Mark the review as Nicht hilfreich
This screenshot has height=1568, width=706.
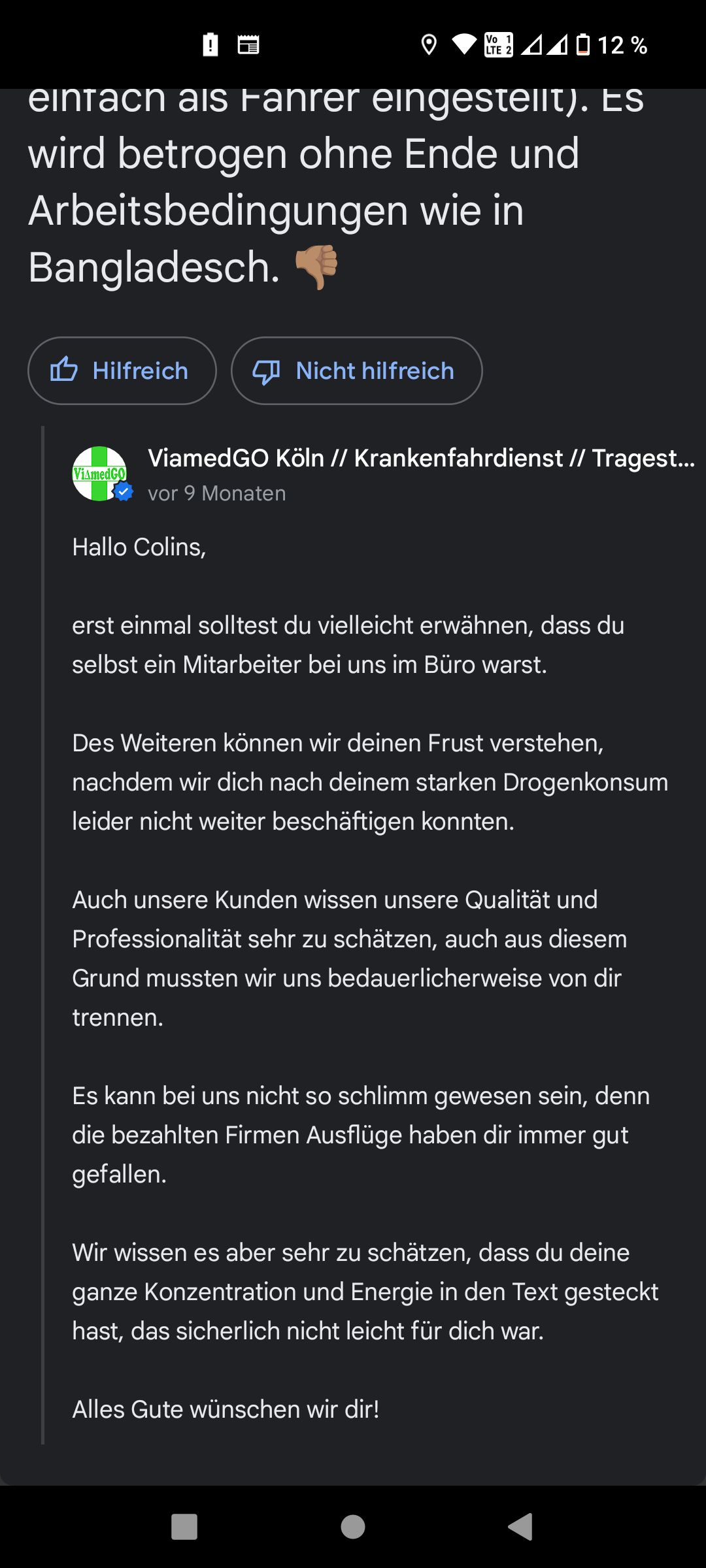coord(356,370)
